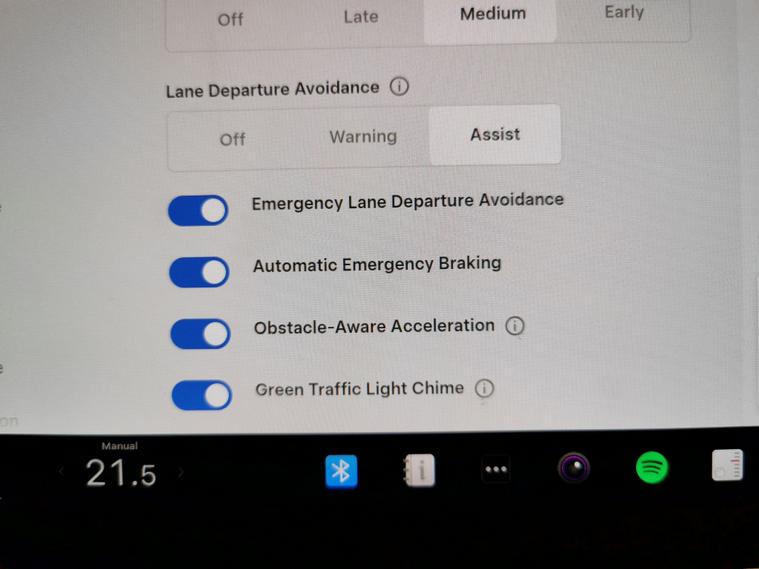Choose Assist for Lane Departure Avoidance
Image resolution: width=759 pixels, height=569 pixels.
[495, 134]
